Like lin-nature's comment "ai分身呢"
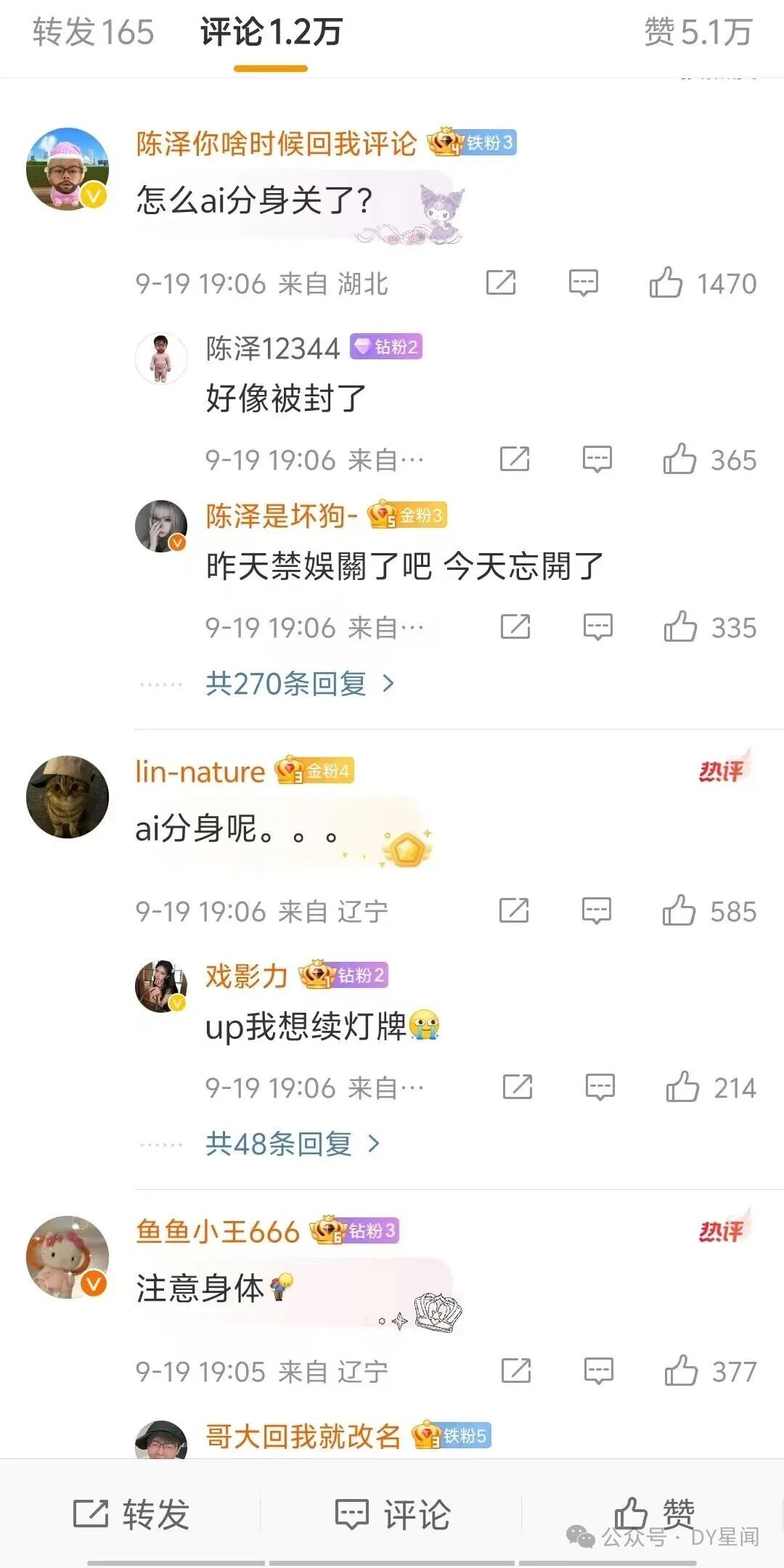 coord(709,911)
